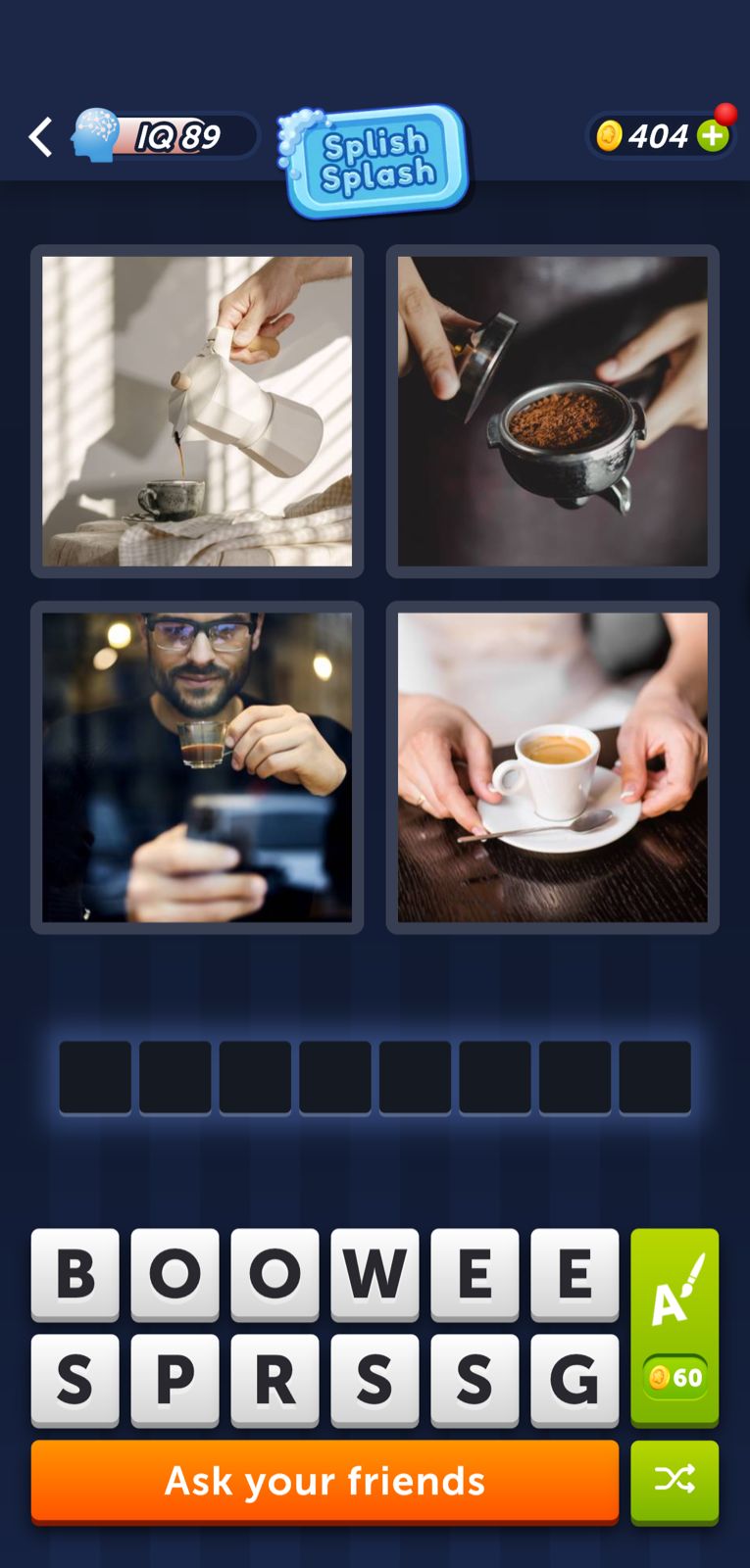Select the letter G tile

575,1379
